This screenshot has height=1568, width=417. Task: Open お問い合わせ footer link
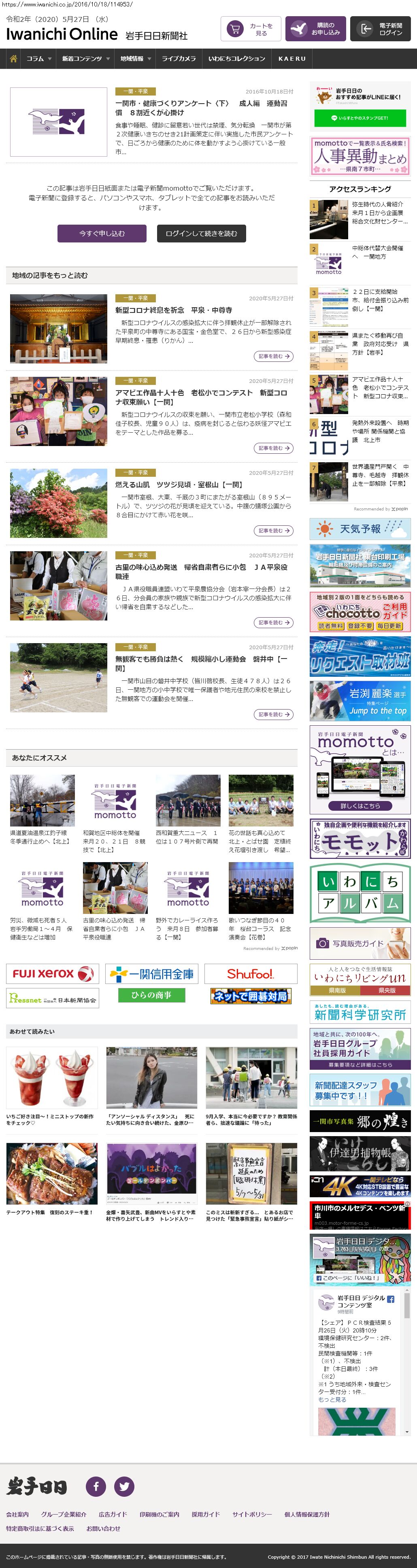point(103,1528)
